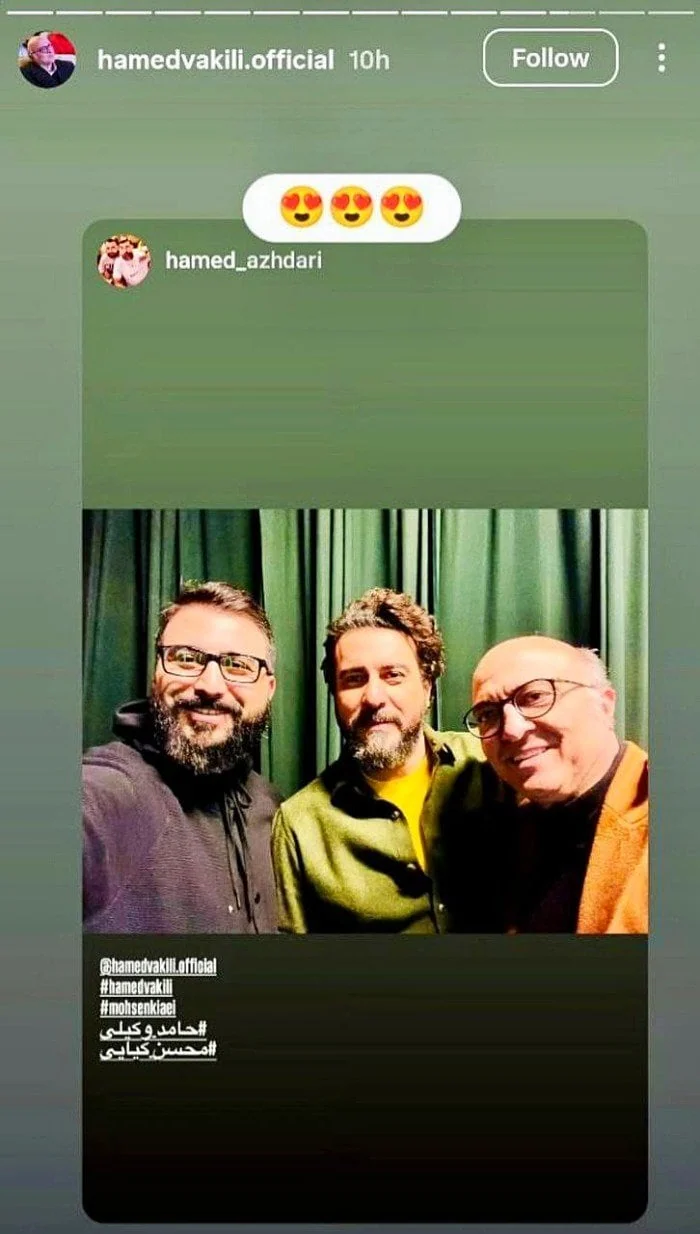
Task: Open the reshared post by hamed_azhdari
Action: coord(364,720)
